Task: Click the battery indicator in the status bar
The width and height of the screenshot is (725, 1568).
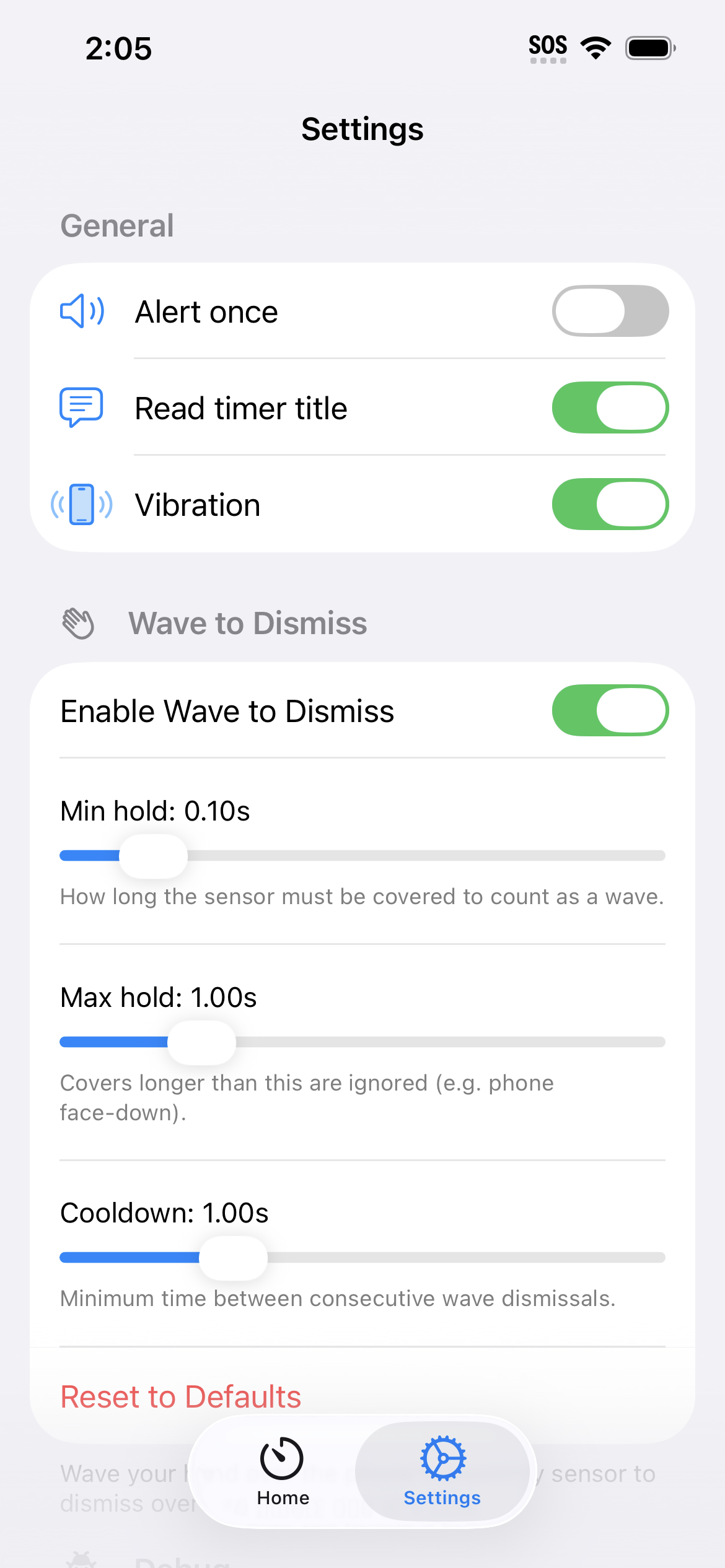Action: coord(649,46)
